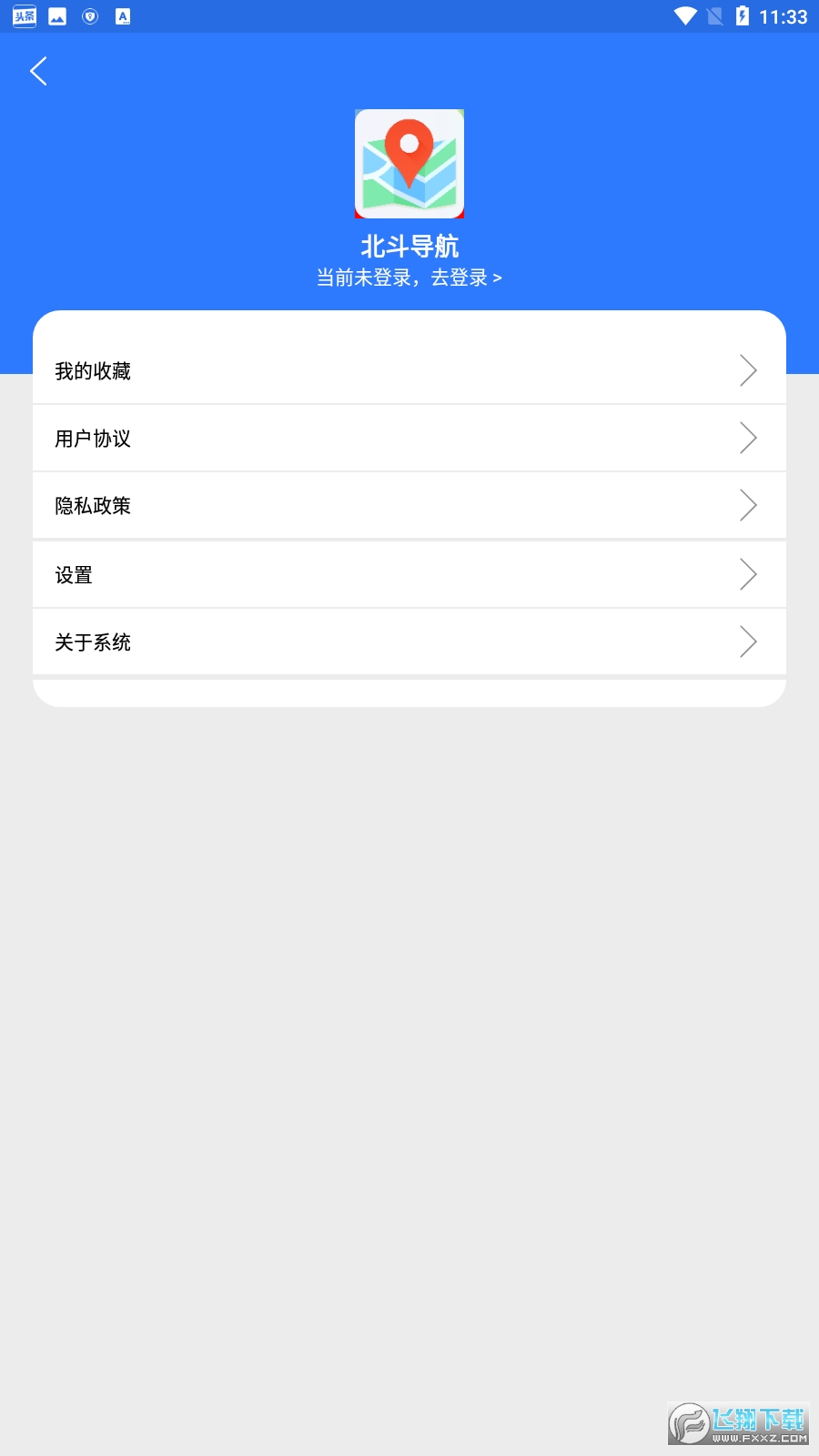Expand the chevron next to 隐私政策
Screen dimensions: 819x1456
coord(748,505)
